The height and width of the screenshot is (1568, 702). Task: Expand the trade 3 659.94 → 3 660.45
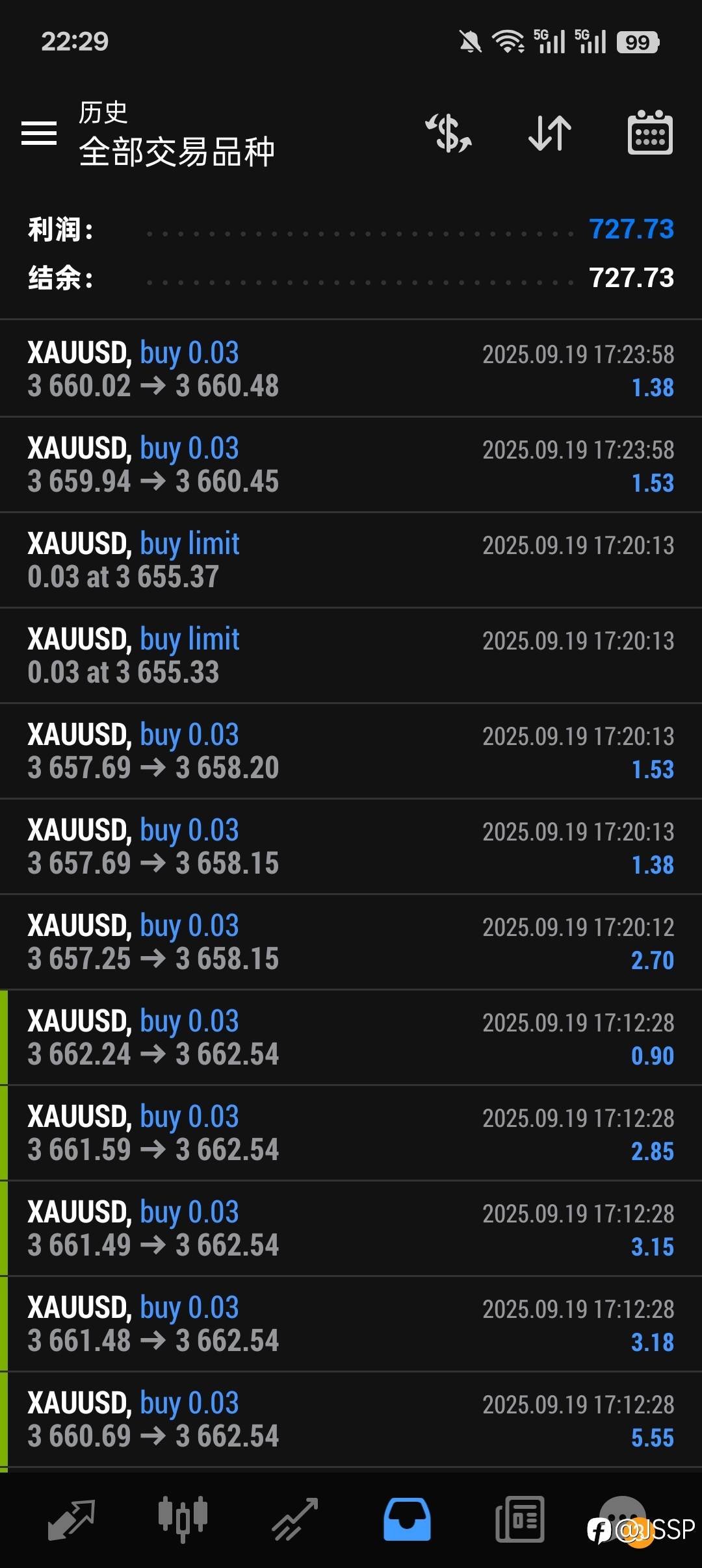click(351, 464)
